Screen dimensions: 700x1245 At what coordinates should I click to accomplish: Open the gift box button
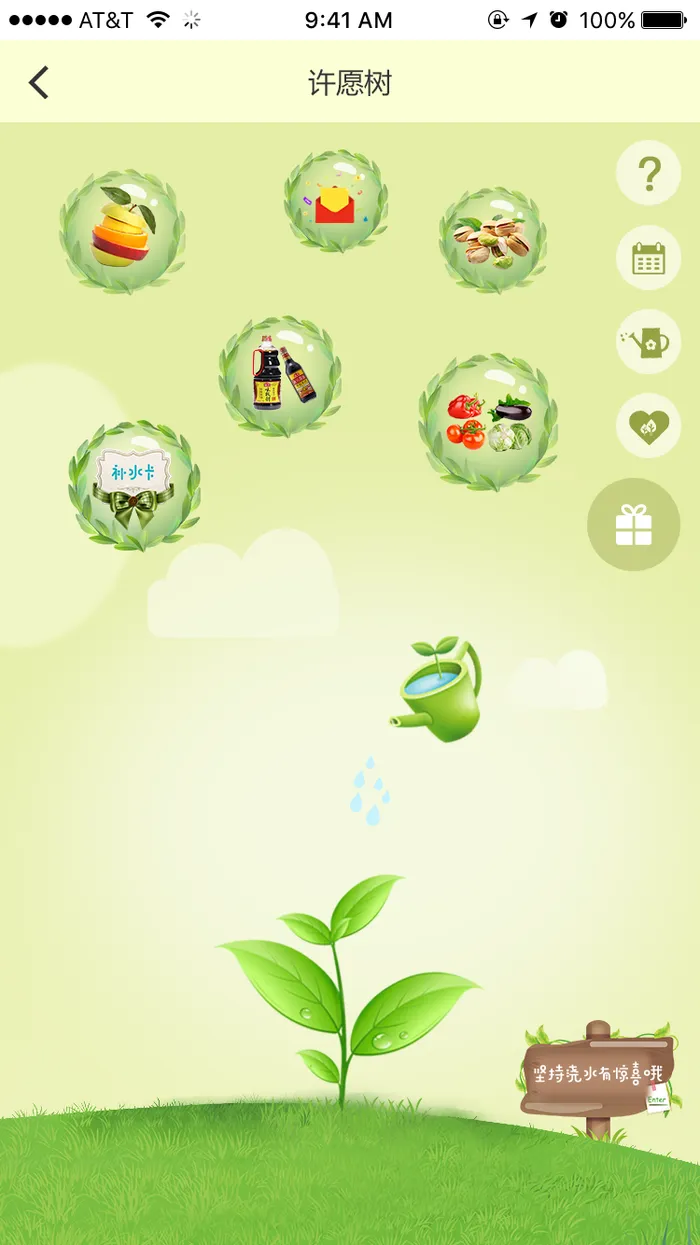click(633, 525)
